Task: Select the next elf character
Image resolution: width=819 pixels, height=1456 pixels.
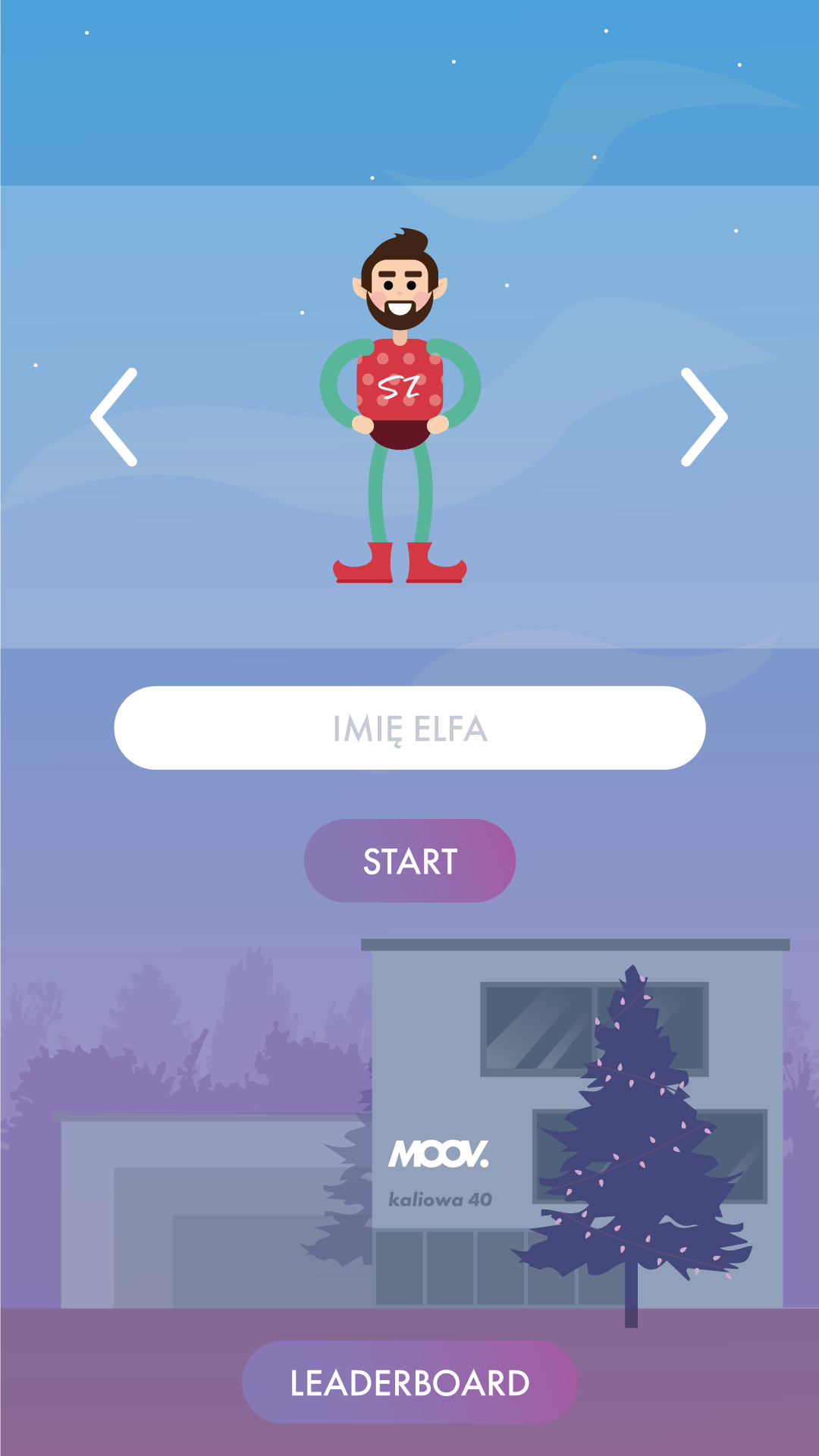Action: (x=704, y=417)
